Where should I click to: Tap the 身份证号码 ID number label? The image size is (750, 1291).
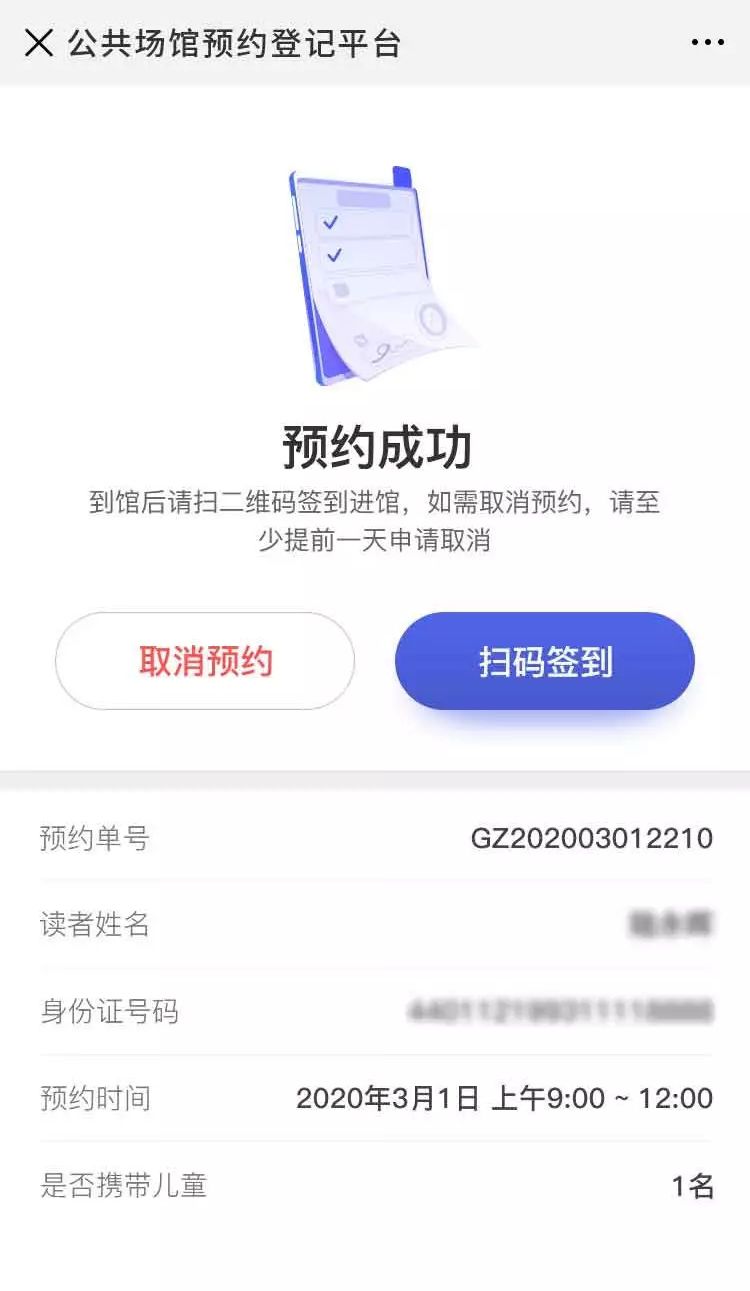tap(104, 1013)
